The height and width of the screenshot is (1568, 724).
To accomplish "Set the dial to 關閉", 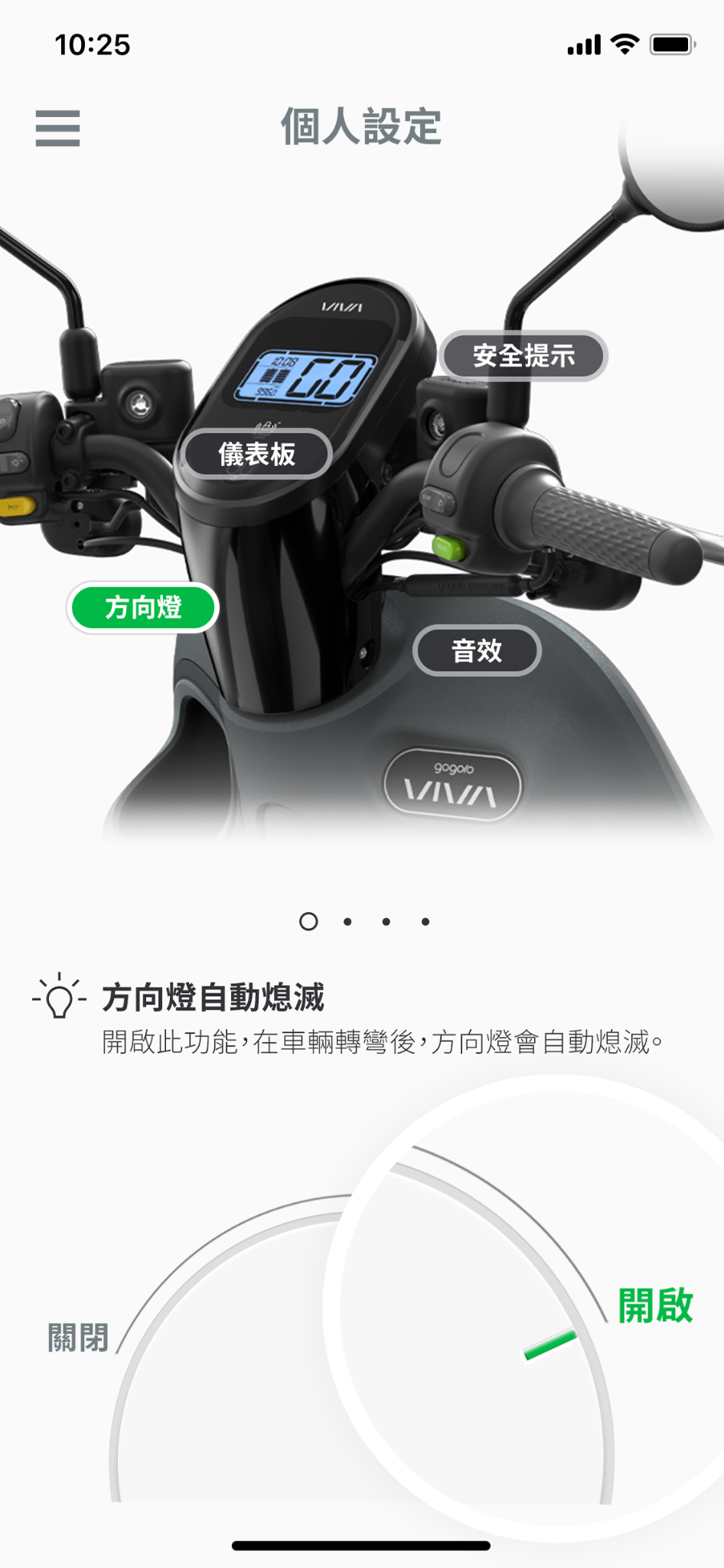I will click(78, 1338).
